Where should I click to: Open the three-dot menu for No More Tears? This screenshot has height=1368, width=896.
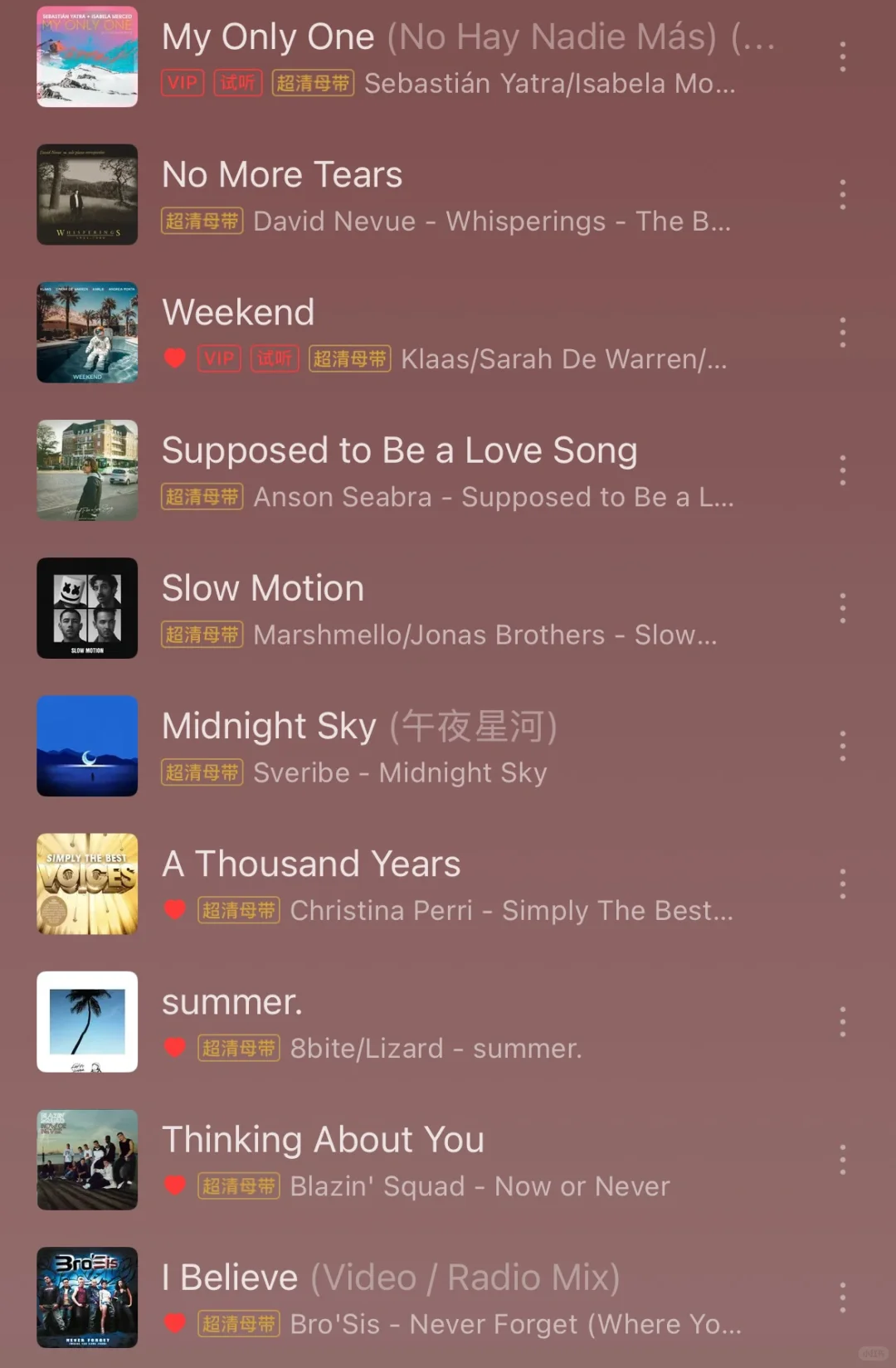tap(842, 195)
